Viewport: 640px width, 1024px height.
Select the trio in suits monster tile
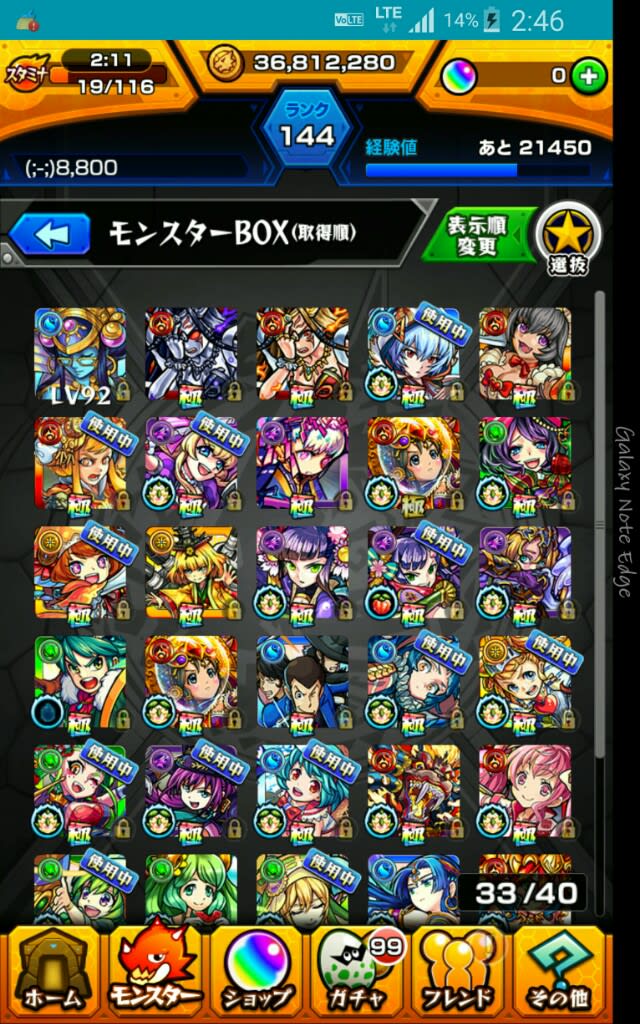pyautogui.click(x=303, y=682)
